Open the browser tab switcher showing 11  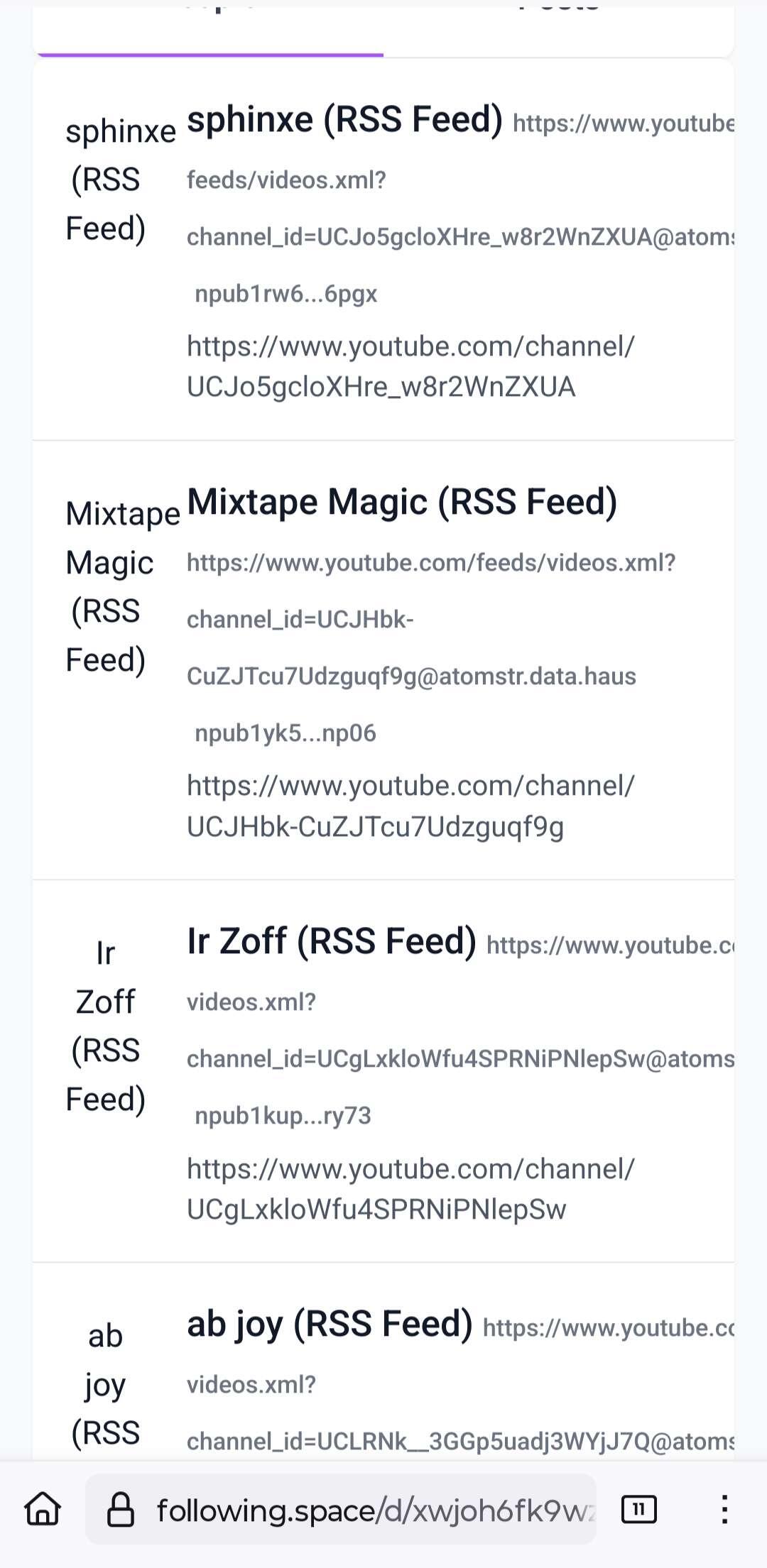pyautogui.click(x=639, y=1509)
